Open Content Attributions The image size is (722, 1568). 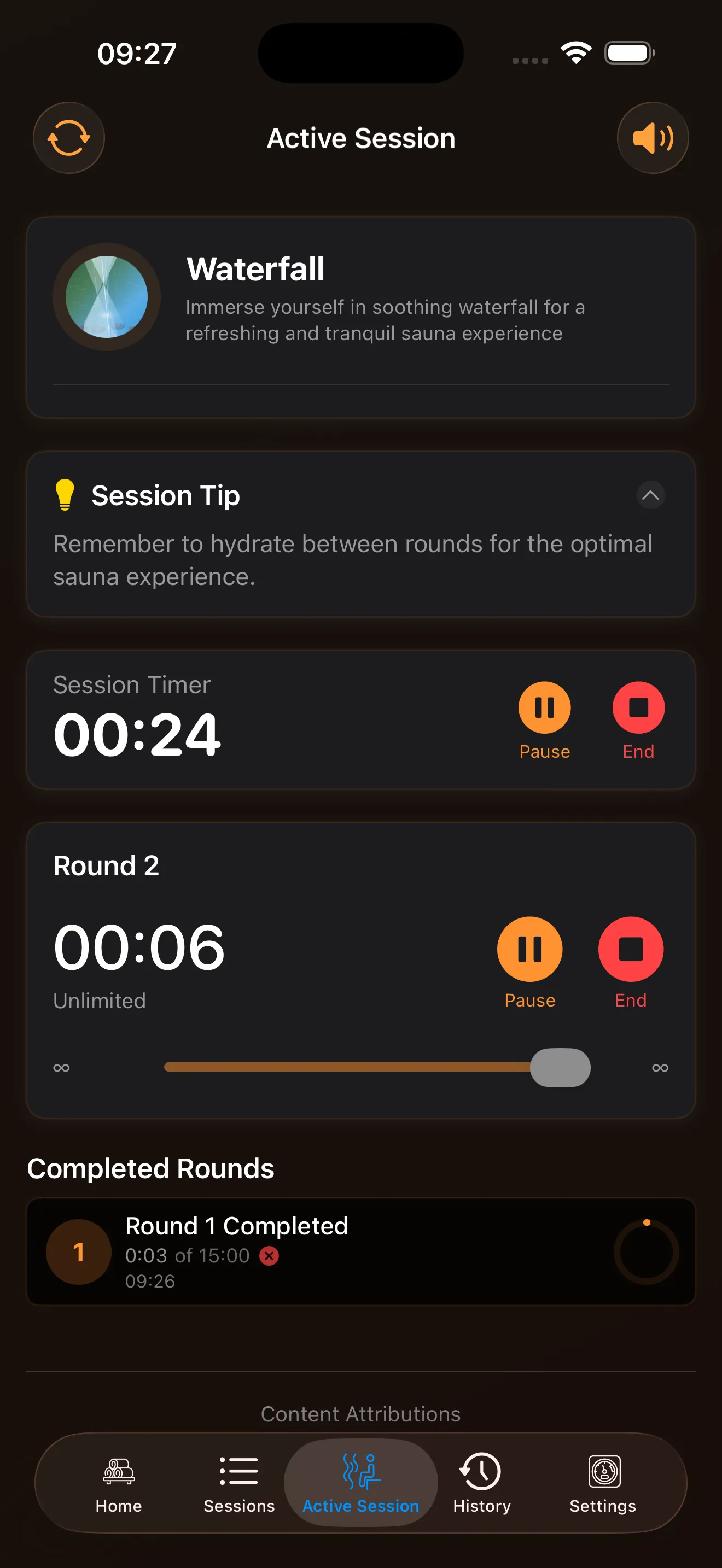[x=361, y=1413]
